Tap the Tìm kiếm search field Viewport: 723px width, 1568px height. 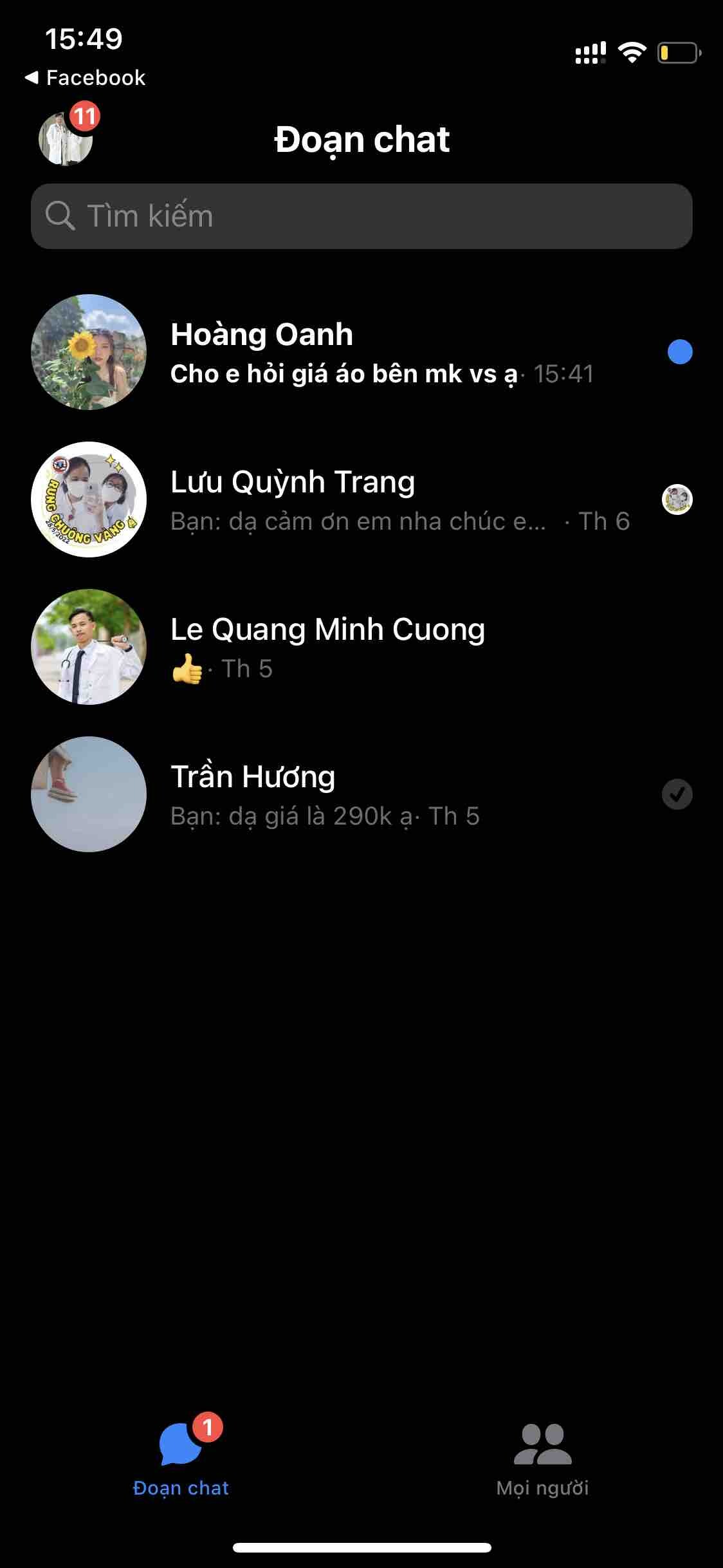361,216
